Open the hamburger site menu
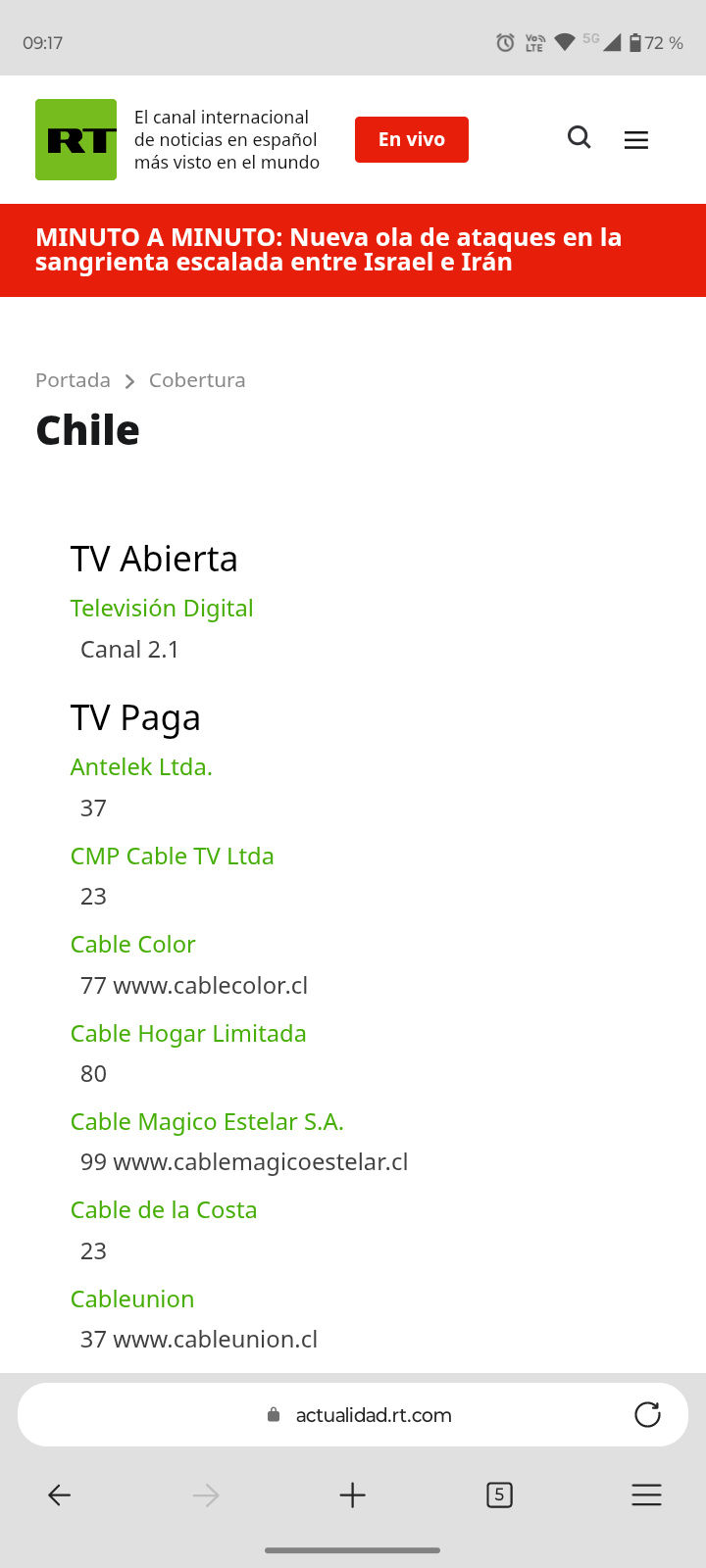 pyautogui.click(x=636, y=140)
